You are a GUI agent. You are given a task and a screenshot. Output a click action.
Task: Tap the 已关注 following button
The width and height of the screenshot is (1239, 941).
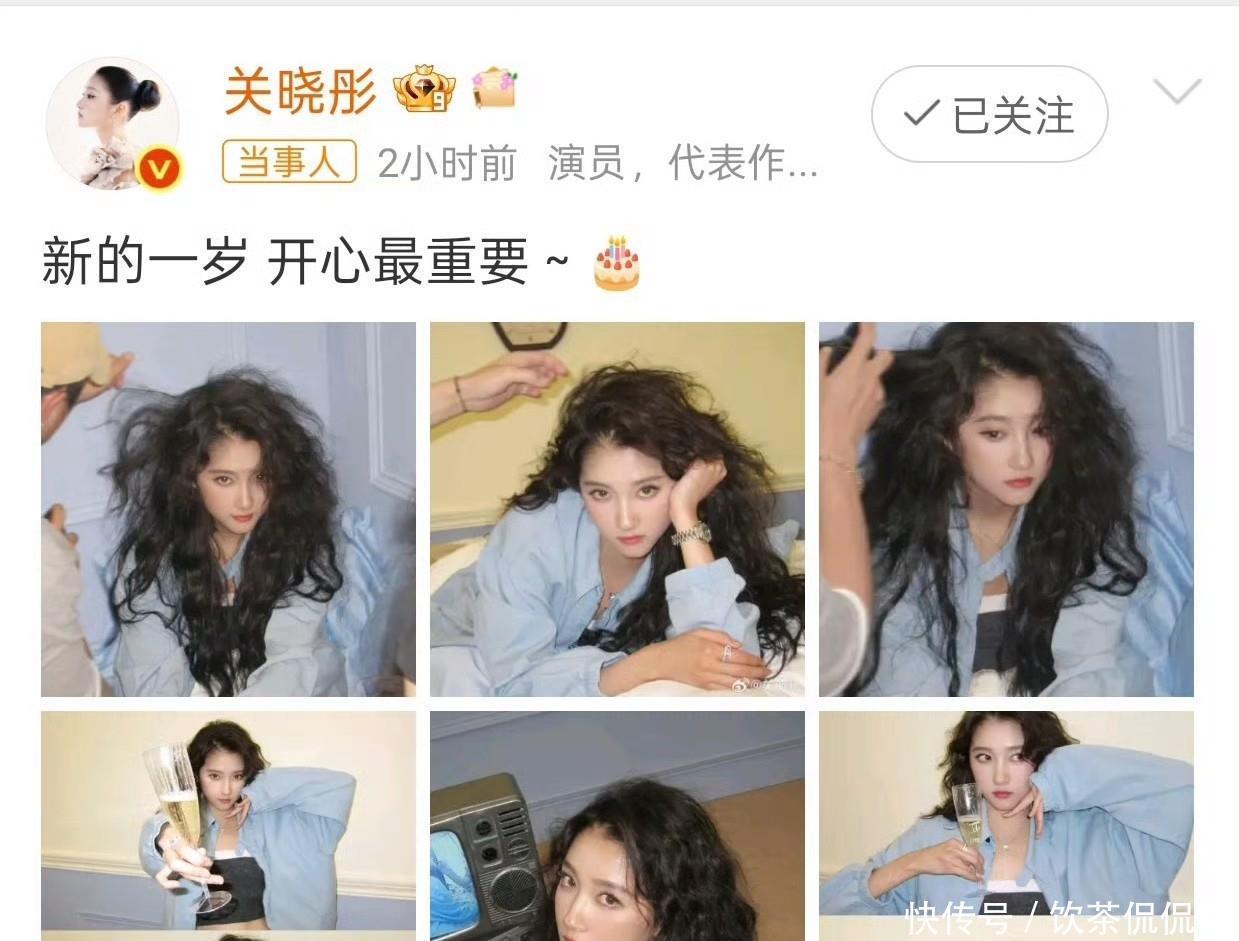coord(989,114)
